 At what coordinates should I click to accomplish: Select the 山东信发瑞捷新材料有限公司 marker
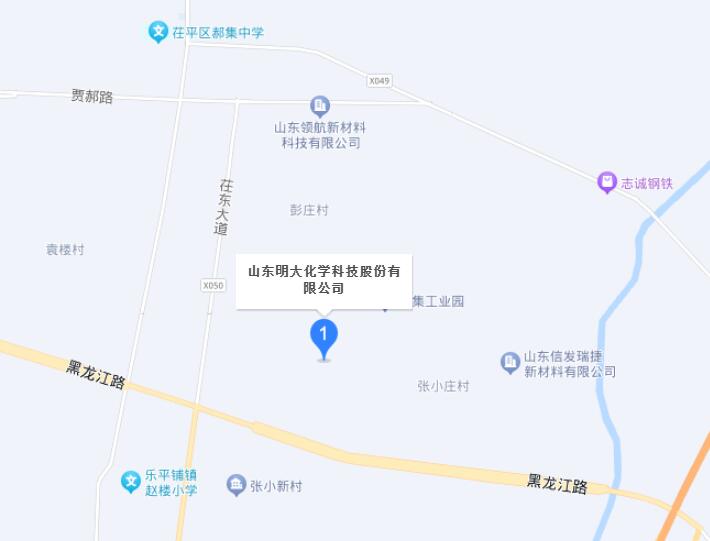tap(510, 361)
